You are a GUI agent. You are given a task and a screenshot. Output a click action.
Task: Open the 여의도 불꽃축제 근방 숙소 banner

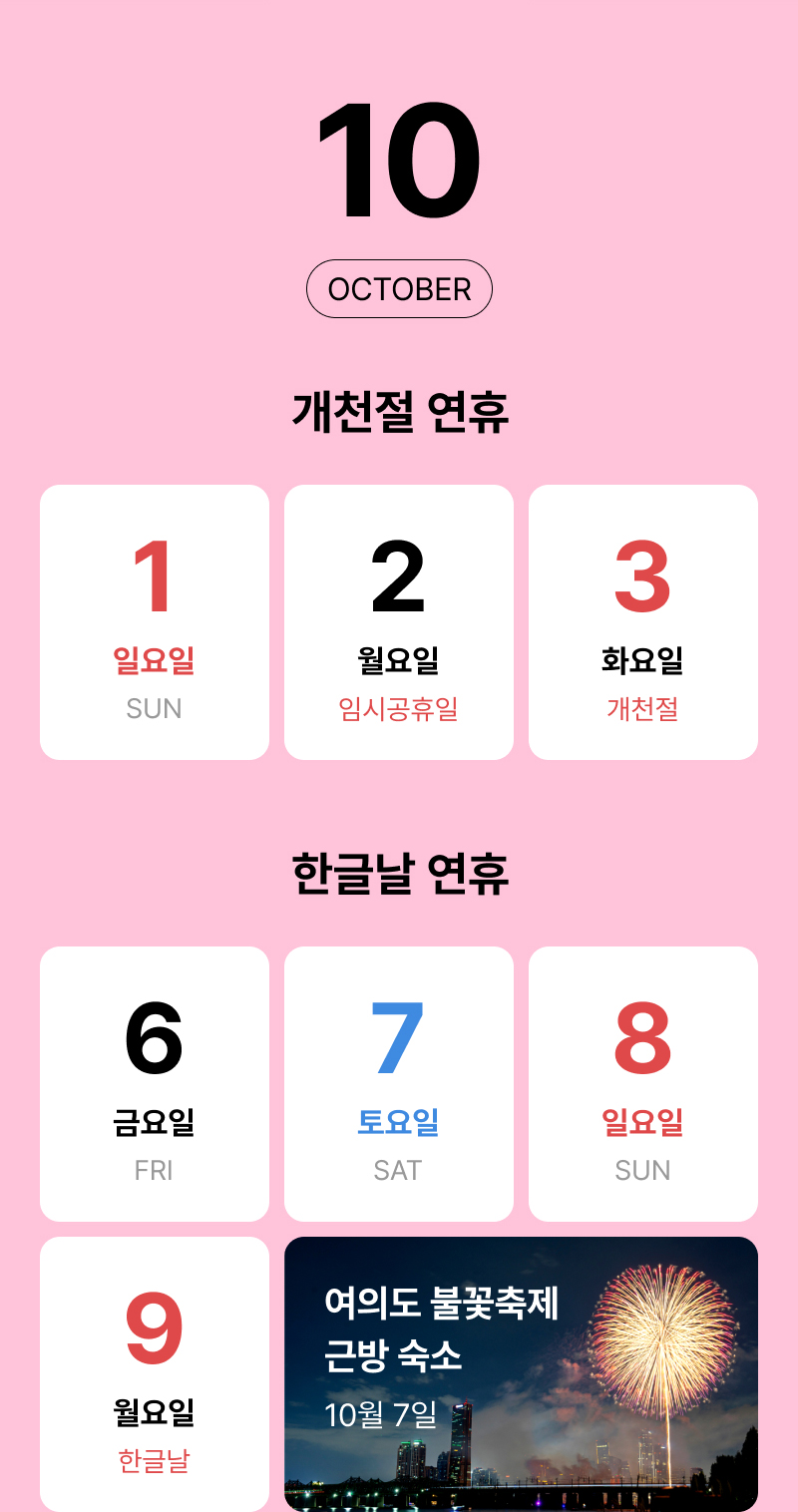pyautogui.click(x=521, y=1373)
